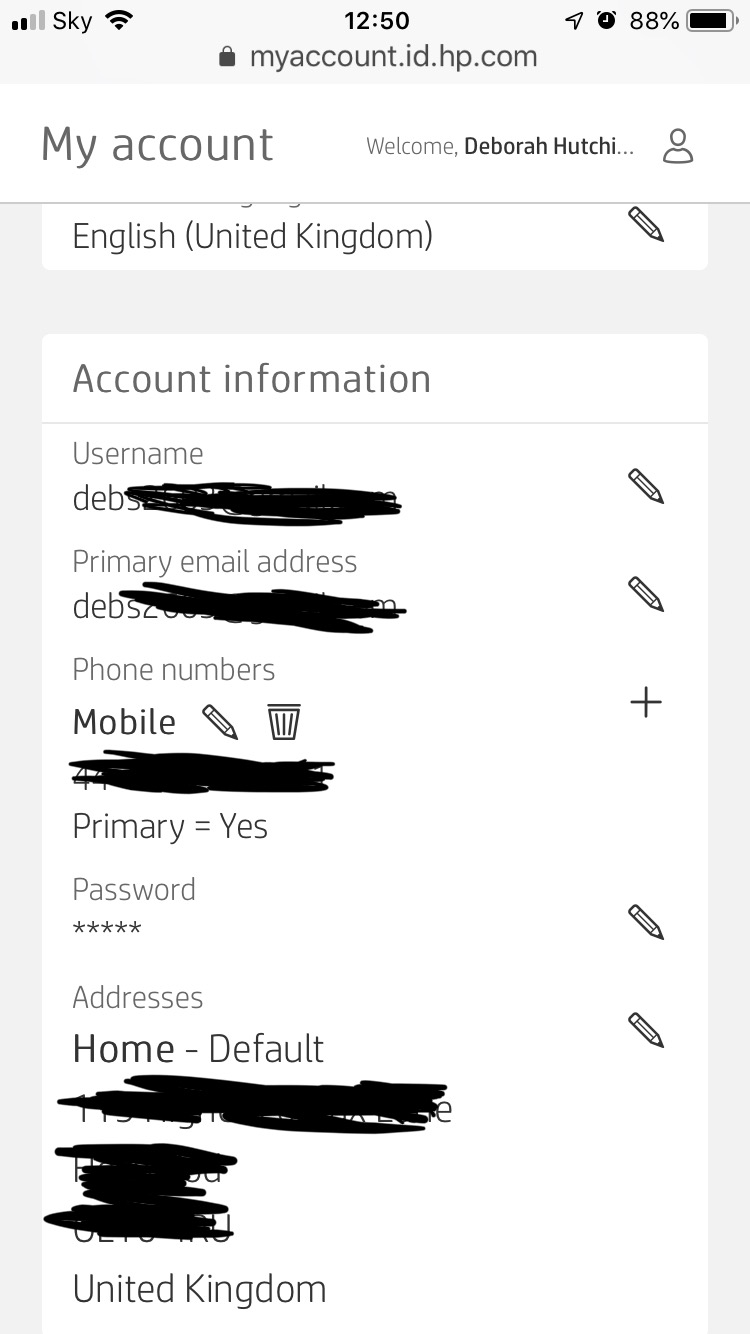Select the Account information section header

[252, 379]
